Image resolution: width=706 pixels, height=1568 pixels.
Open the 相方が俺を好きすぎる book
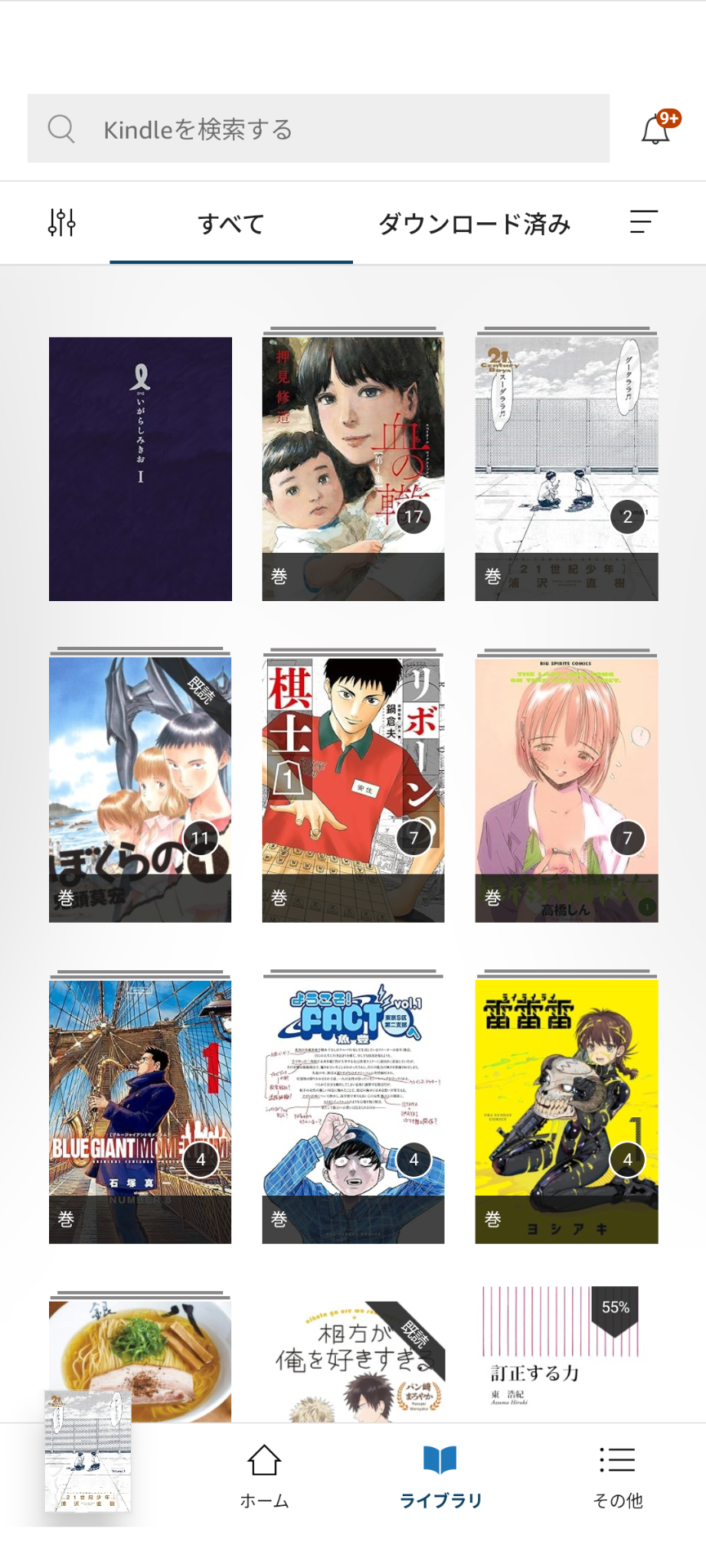[x=353, y=1360]
